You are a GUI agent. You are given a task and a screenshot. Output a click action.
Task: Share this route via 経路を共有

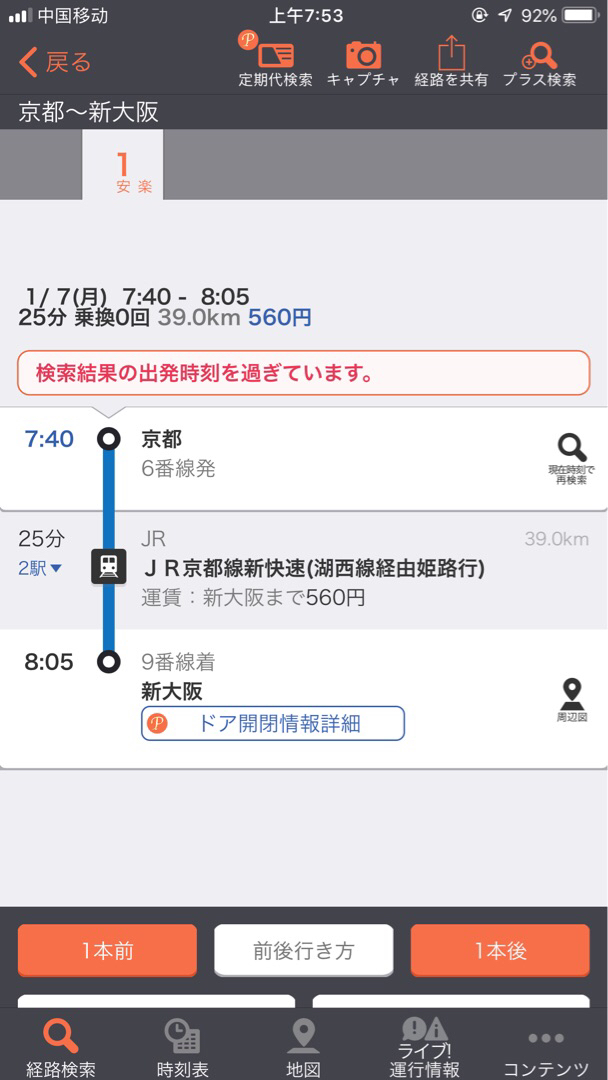(451, 62)
